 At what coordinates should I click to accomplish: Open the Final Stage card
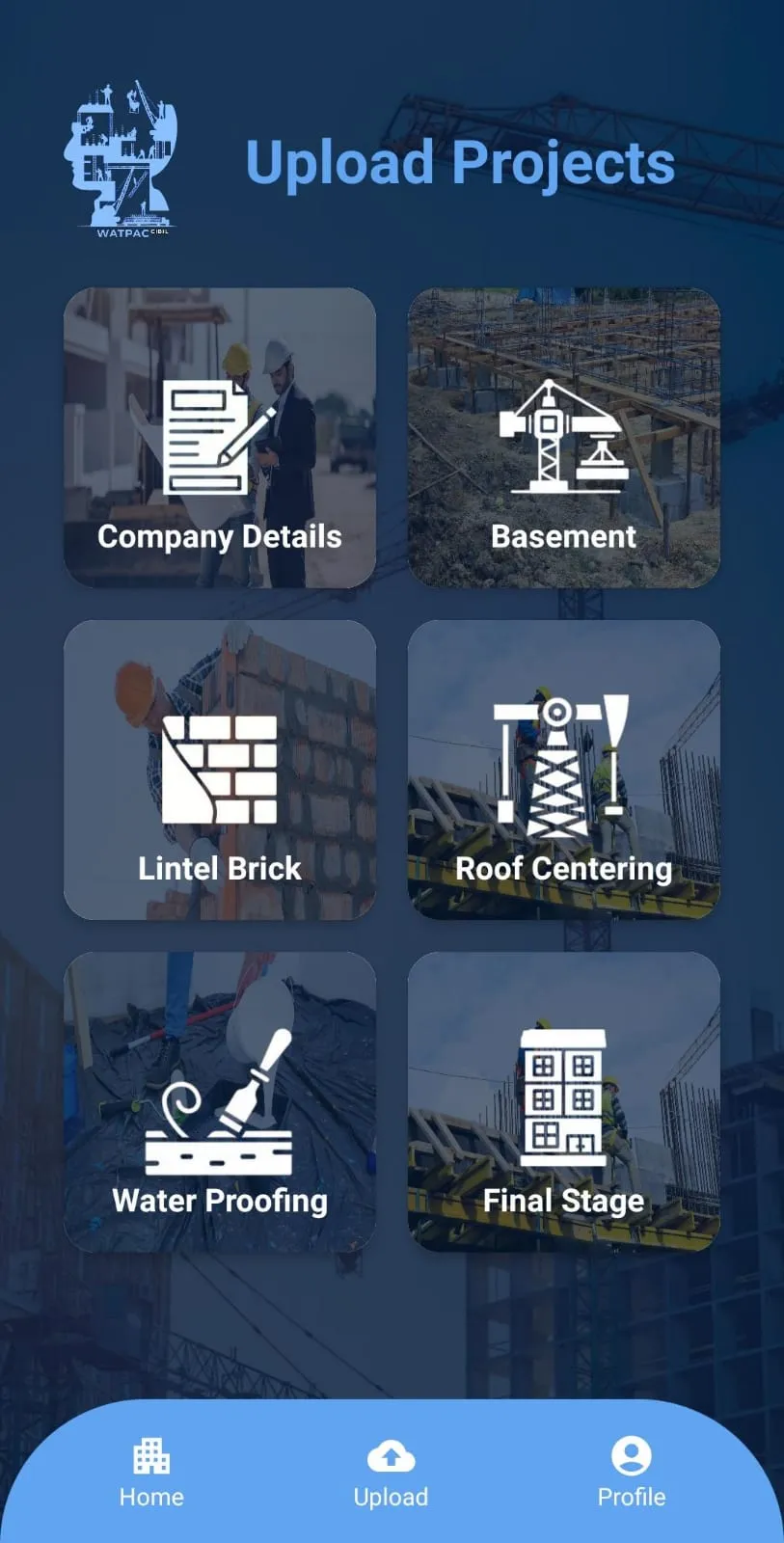click(564, 1101)
